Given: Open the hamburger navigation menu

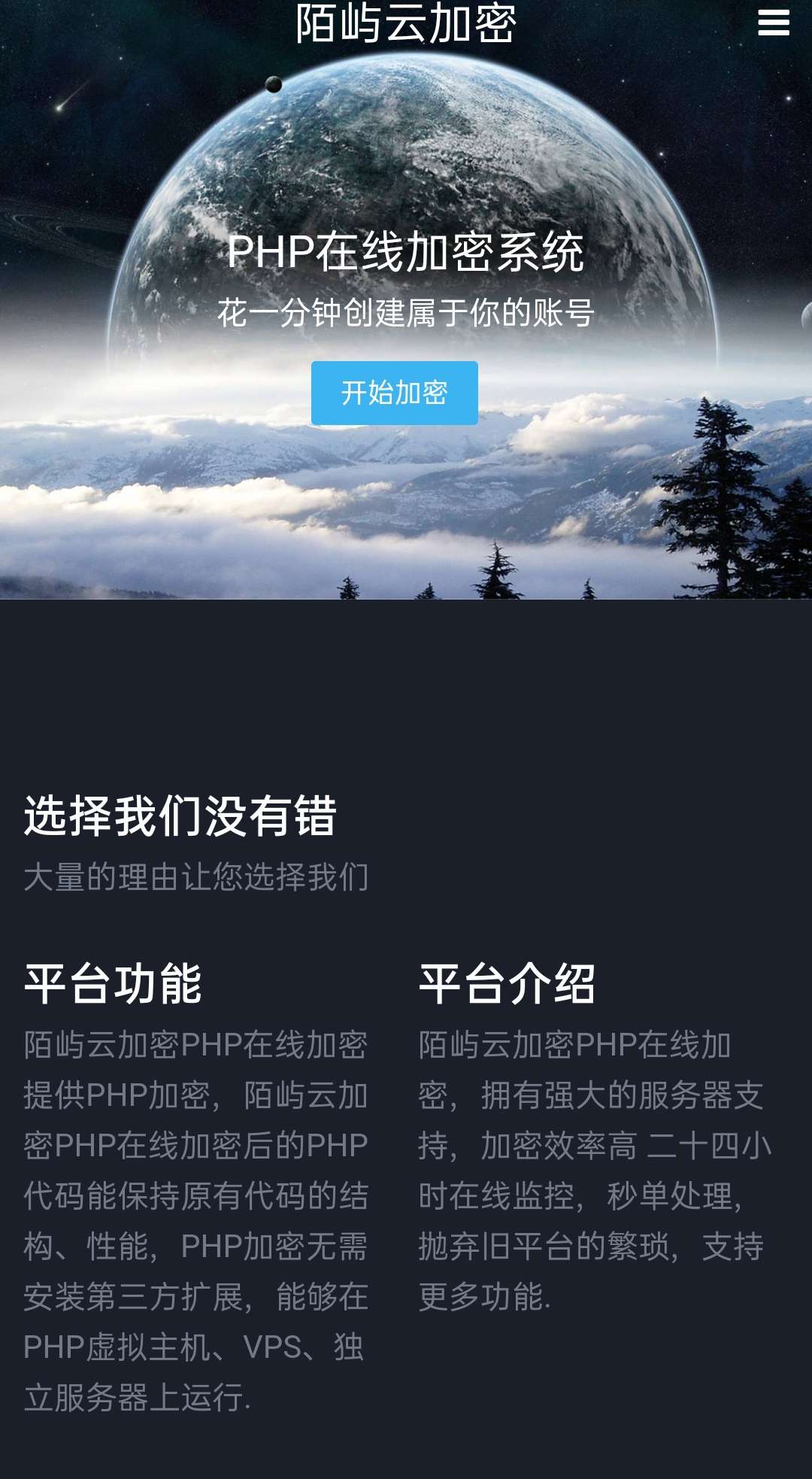Looking at the screenshot, I should [773, 23].
